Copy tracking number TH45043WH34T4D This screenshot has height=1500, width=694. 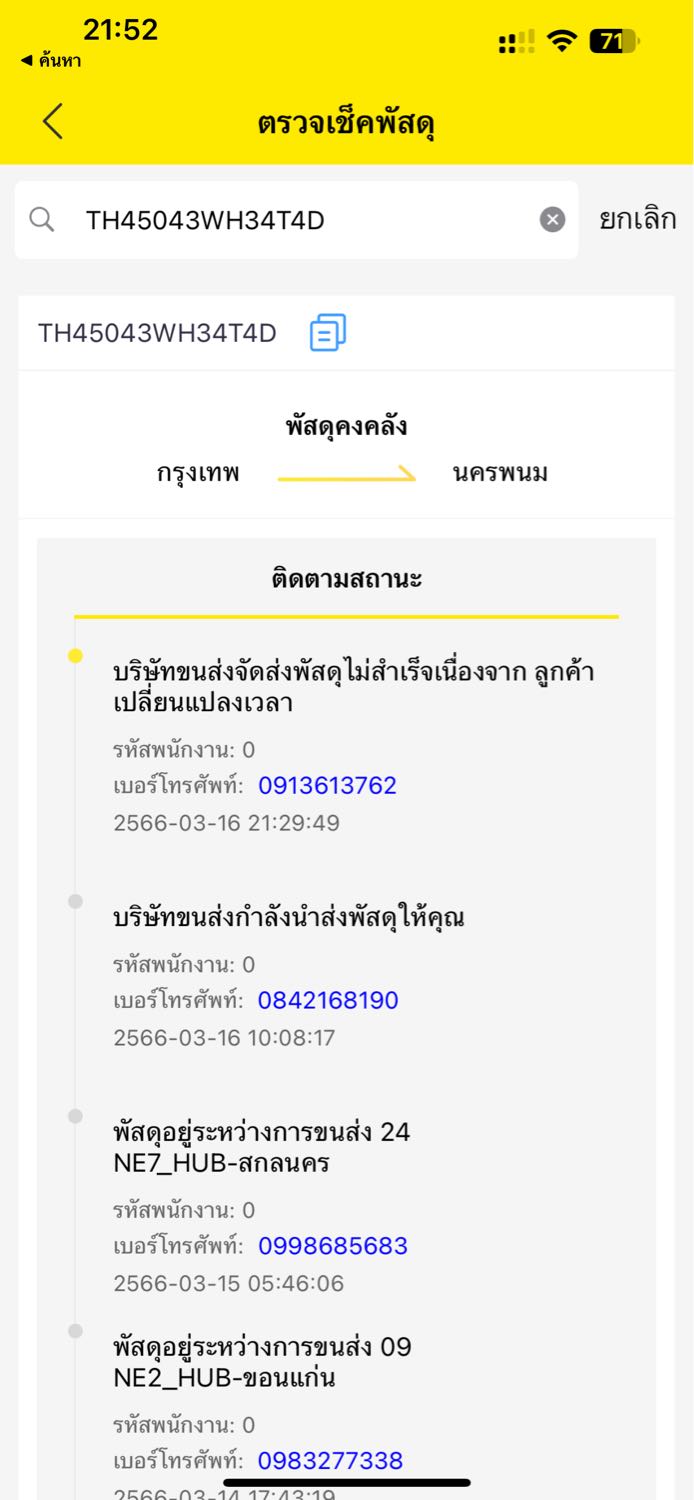(x=328, y=332)
